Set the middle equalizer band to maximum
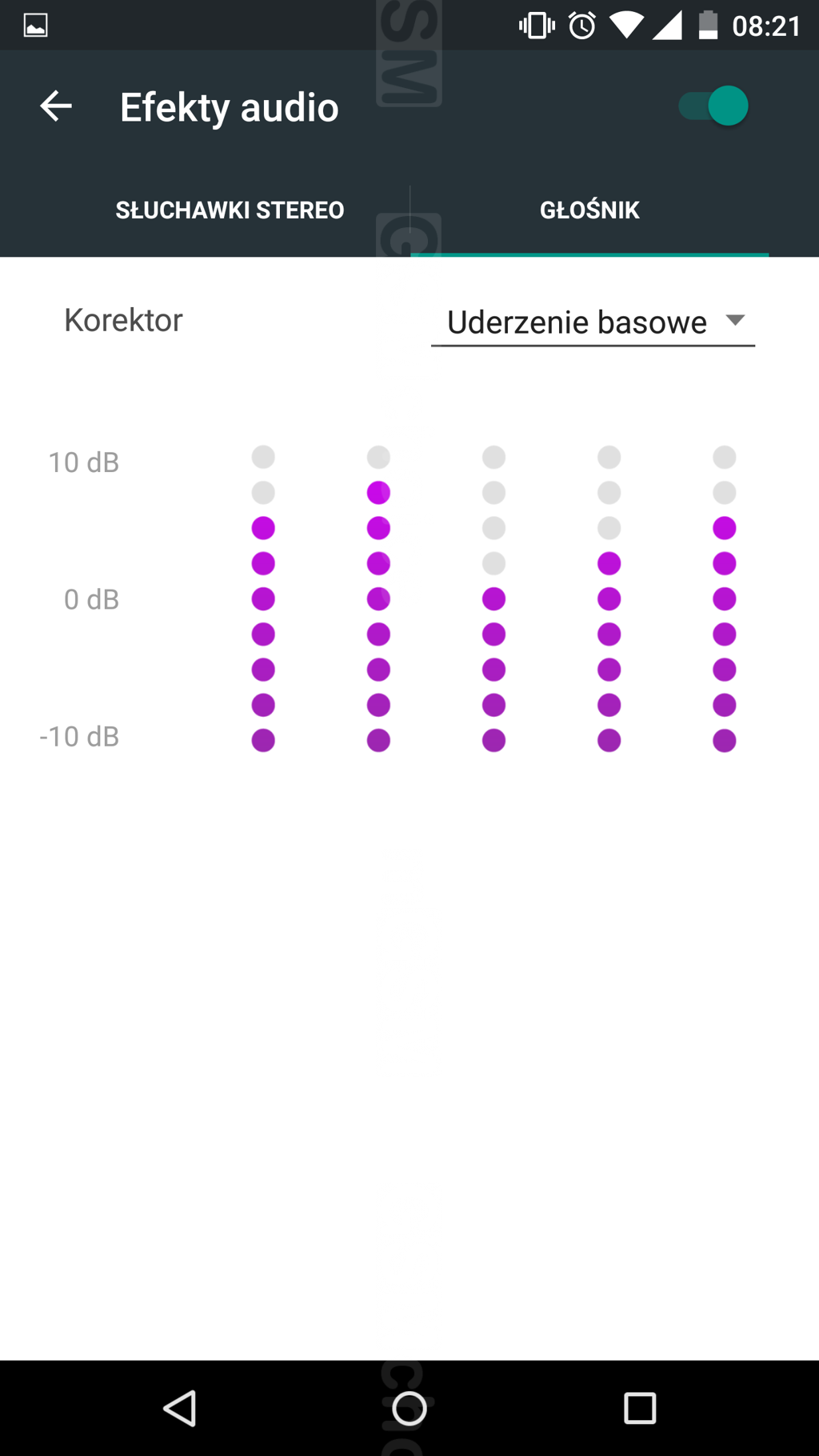This screenshot has height=1456, width=819. [493, 457]
